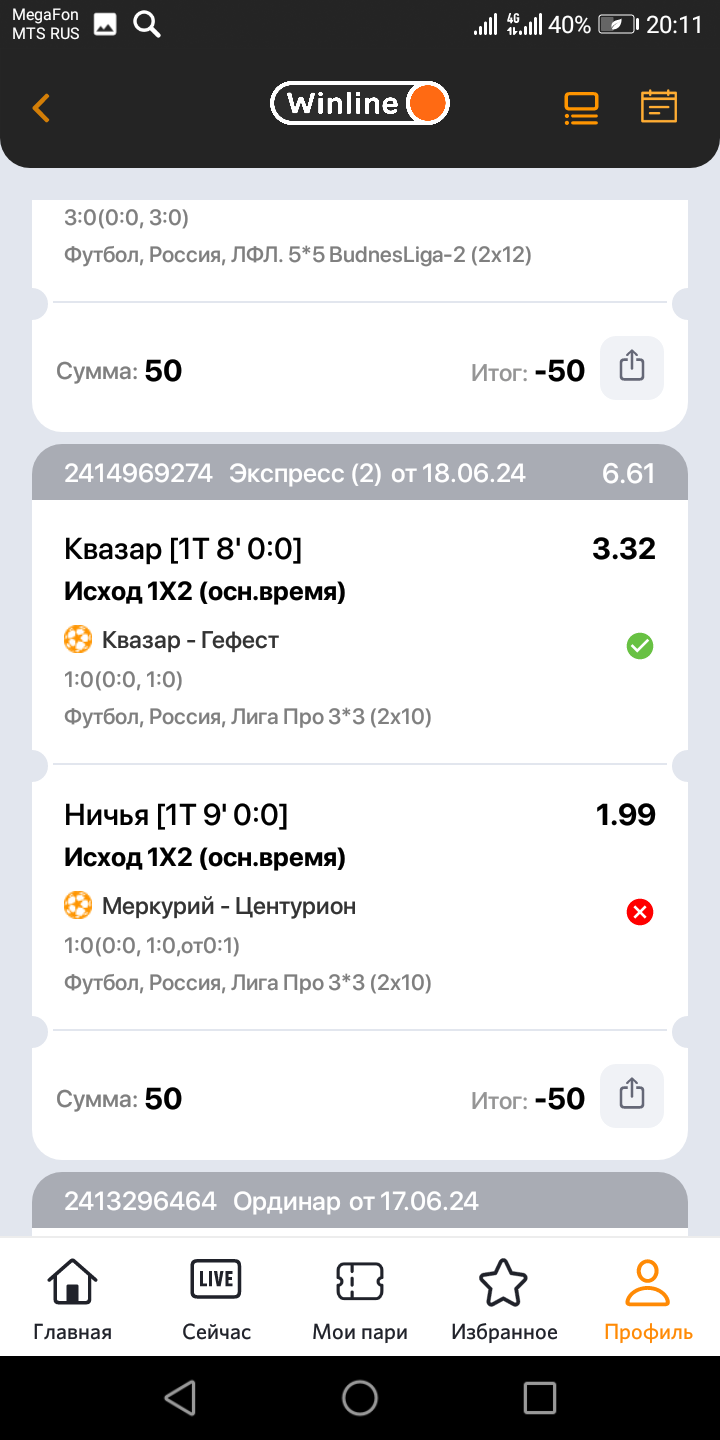
Task: Share the express bet 2414969274
Action: point(631,1096)
